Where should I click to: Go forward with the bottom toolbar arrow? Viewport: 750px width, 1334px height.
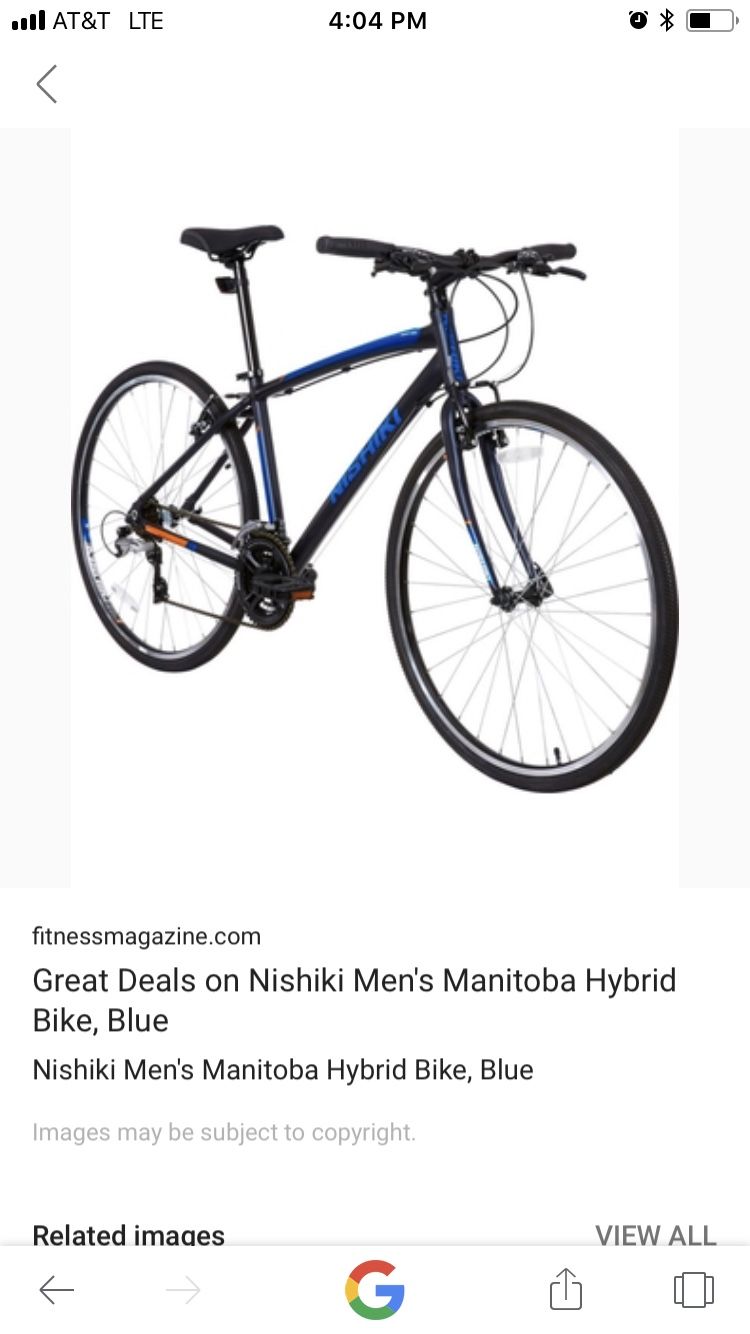(x=183, y=1290)
